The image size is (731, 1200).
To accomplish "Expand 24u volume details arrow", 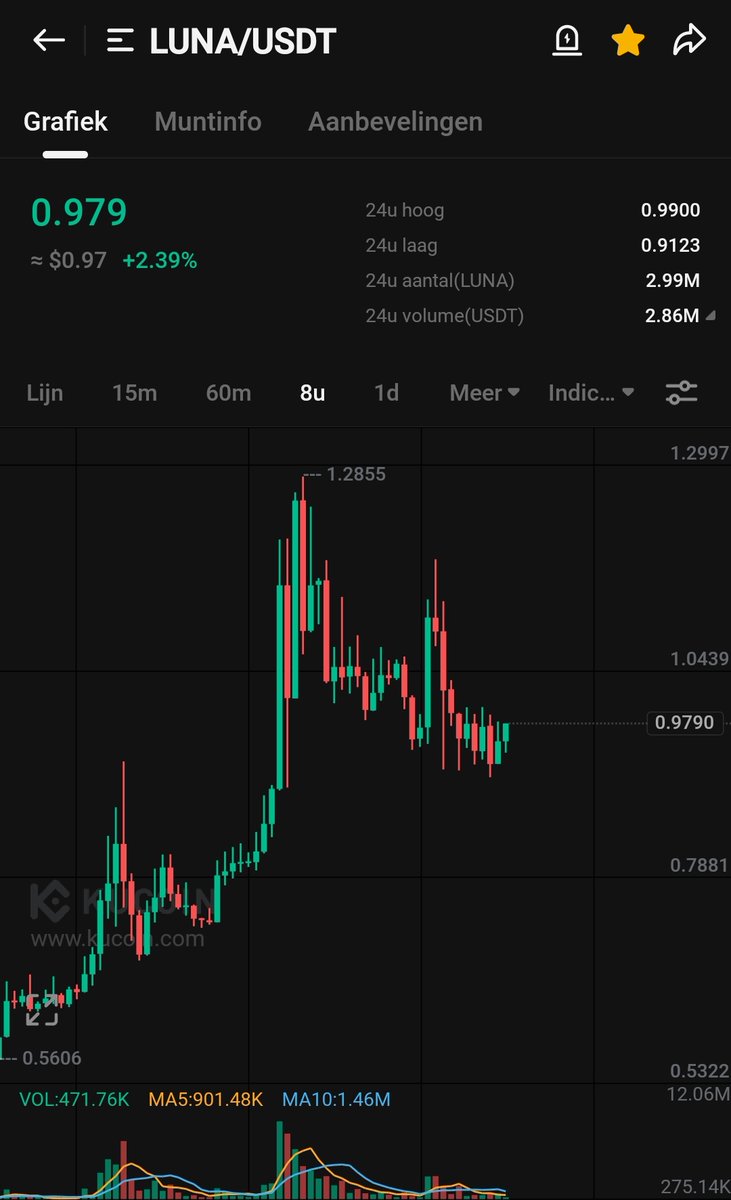I will coord(710,316).
